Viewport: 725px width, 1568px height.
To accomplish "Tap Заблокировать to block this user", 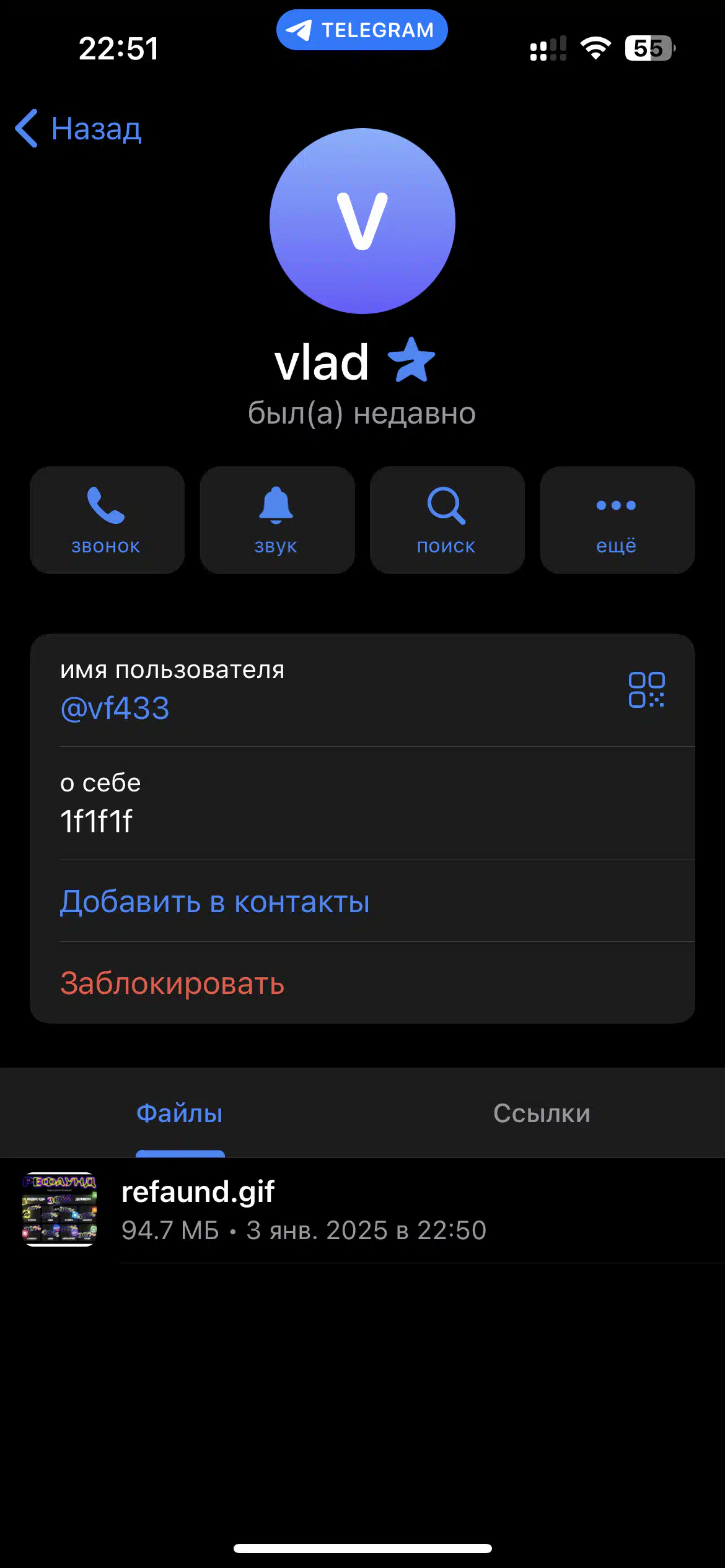I will pos(362,983).
